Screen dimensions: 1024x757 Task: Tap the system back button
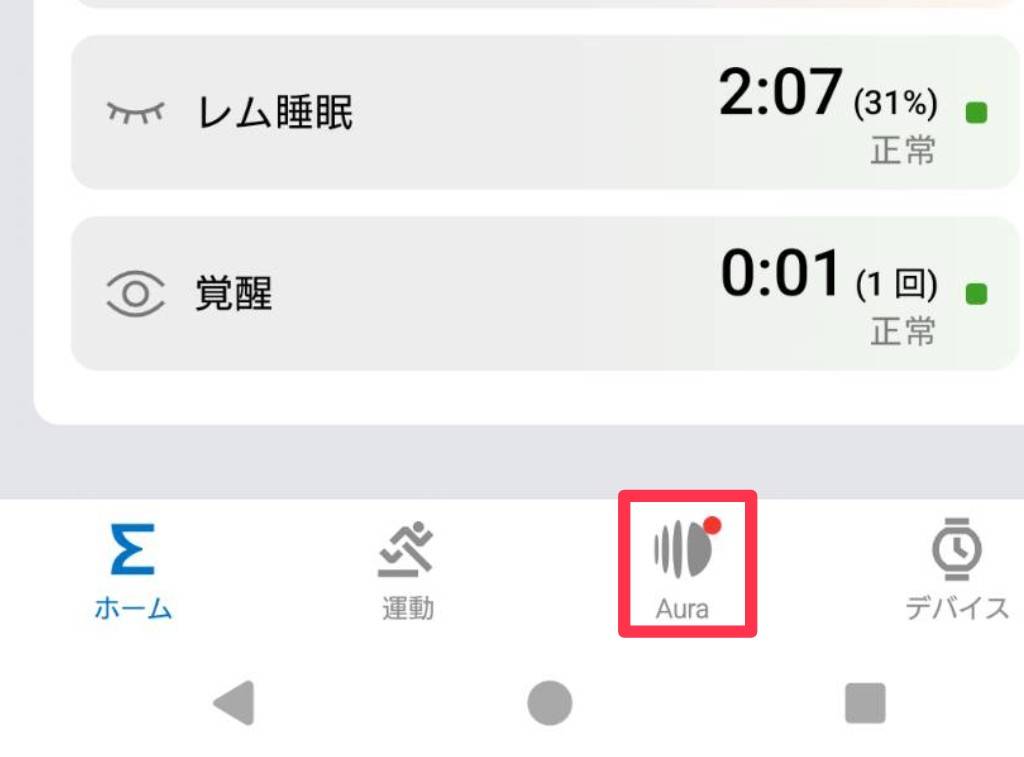pyautogui.click(x=235, y=703)
